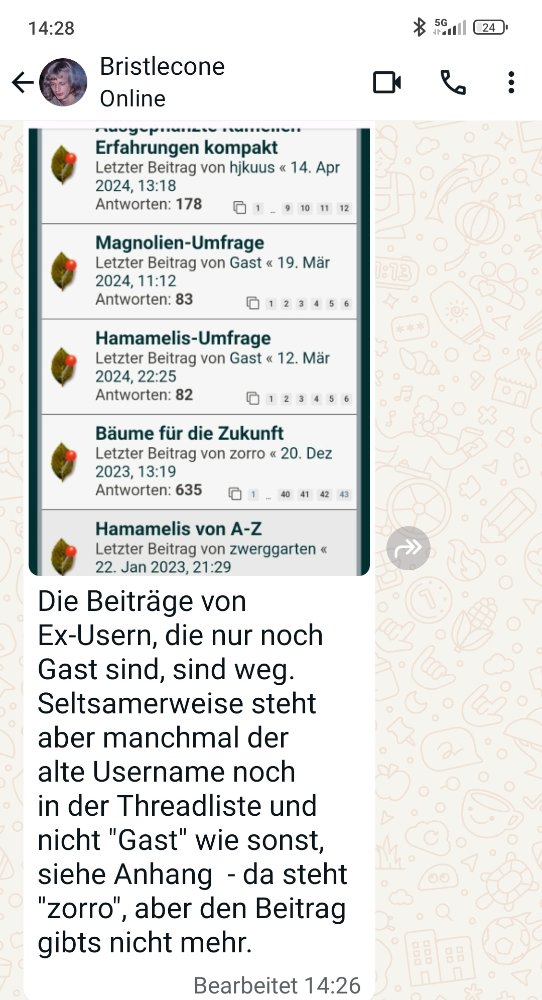Go back to the chat list

(22, 82)
